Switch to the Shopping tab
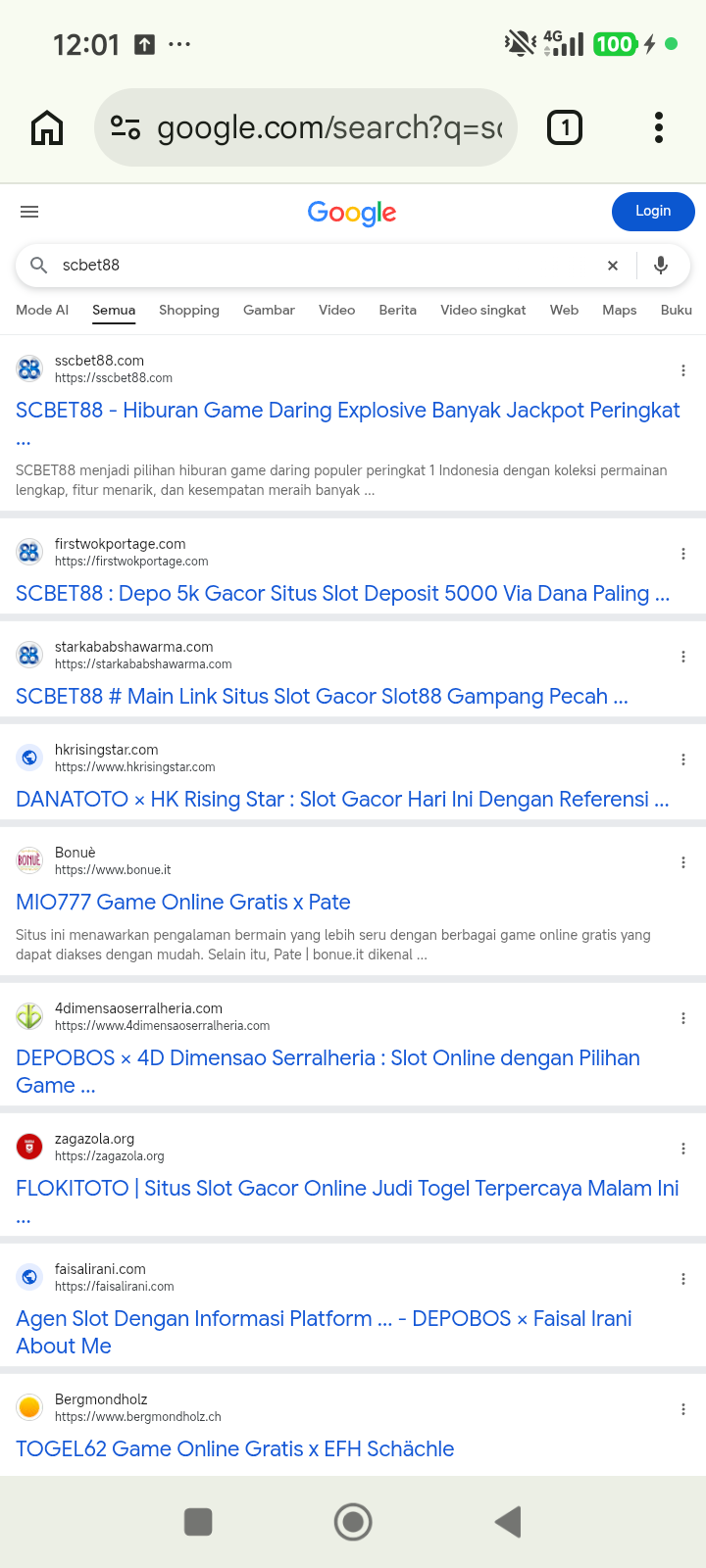The height and width of the screenshot is (1568, 706). [x=189, y=310]
